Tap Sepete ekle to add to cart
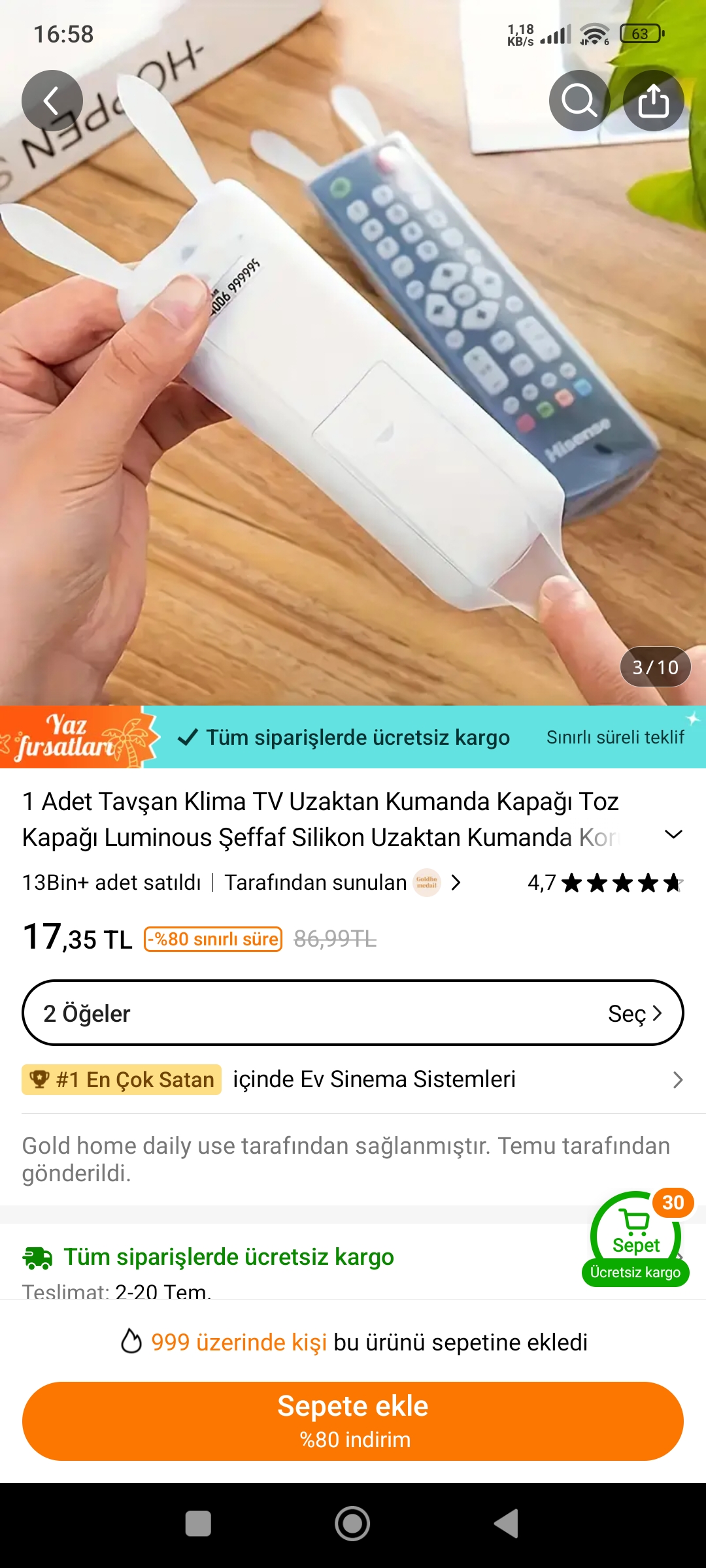 pyautogui.click(x=353, y=1421)
